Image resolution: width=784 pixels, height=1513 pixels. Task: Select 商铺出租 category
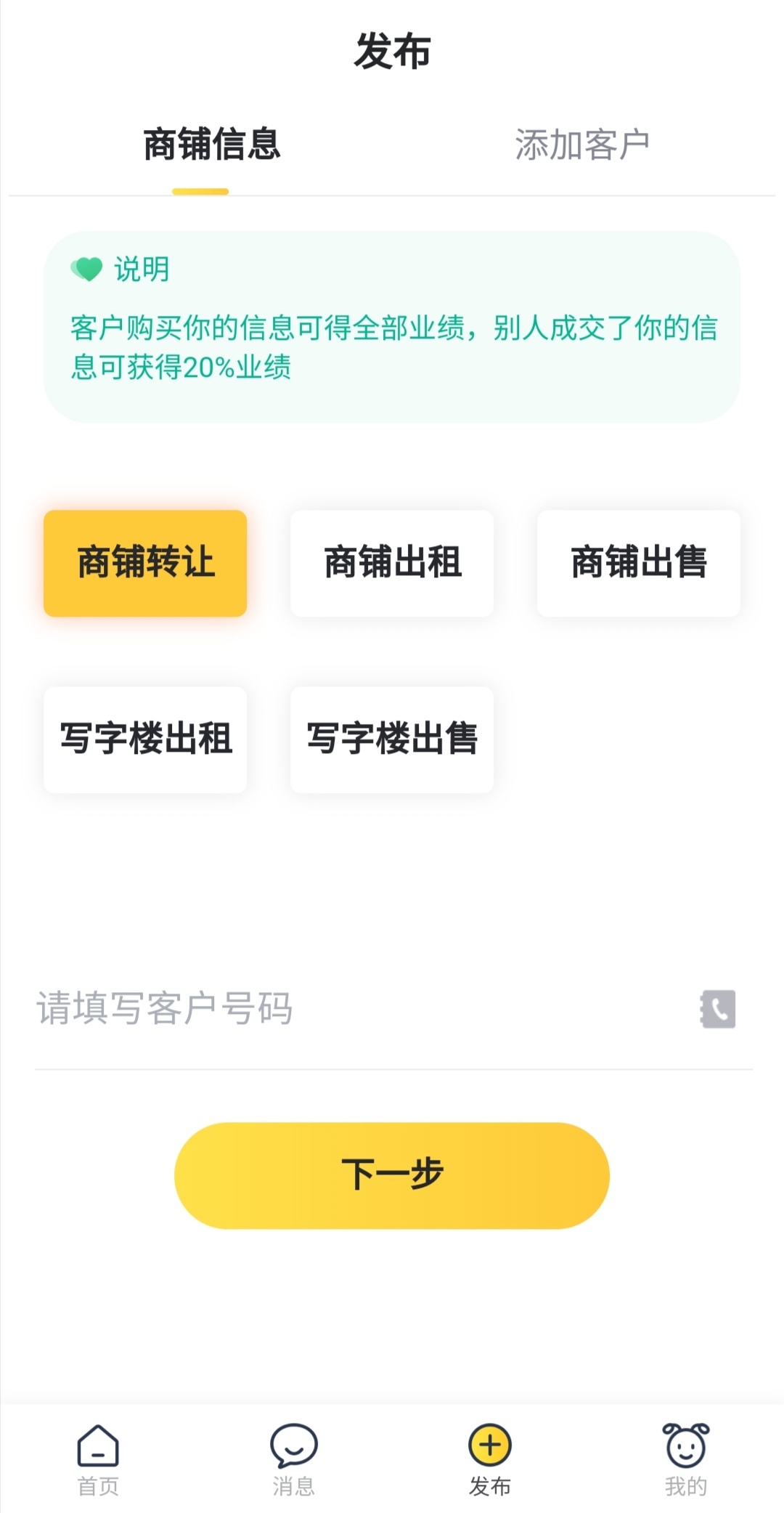point(392,563)
